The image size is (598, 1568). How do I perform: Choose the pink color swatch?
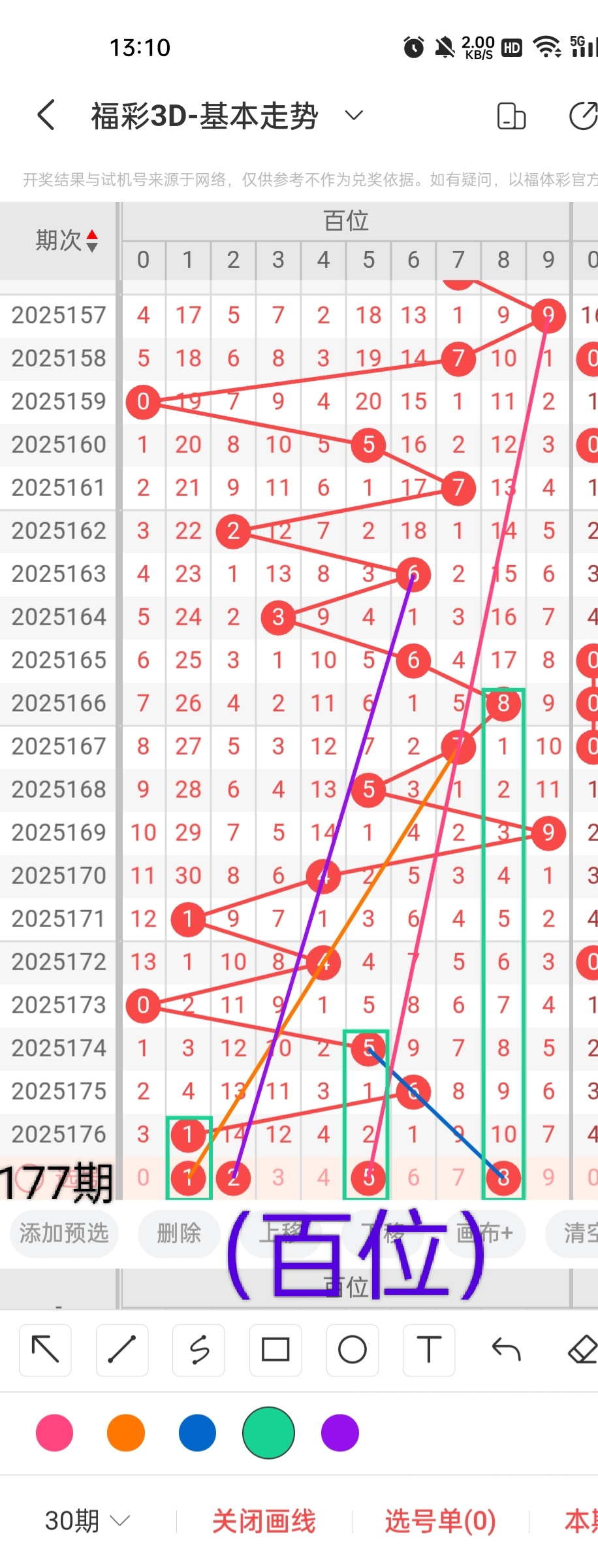(x=55, y=1433)
